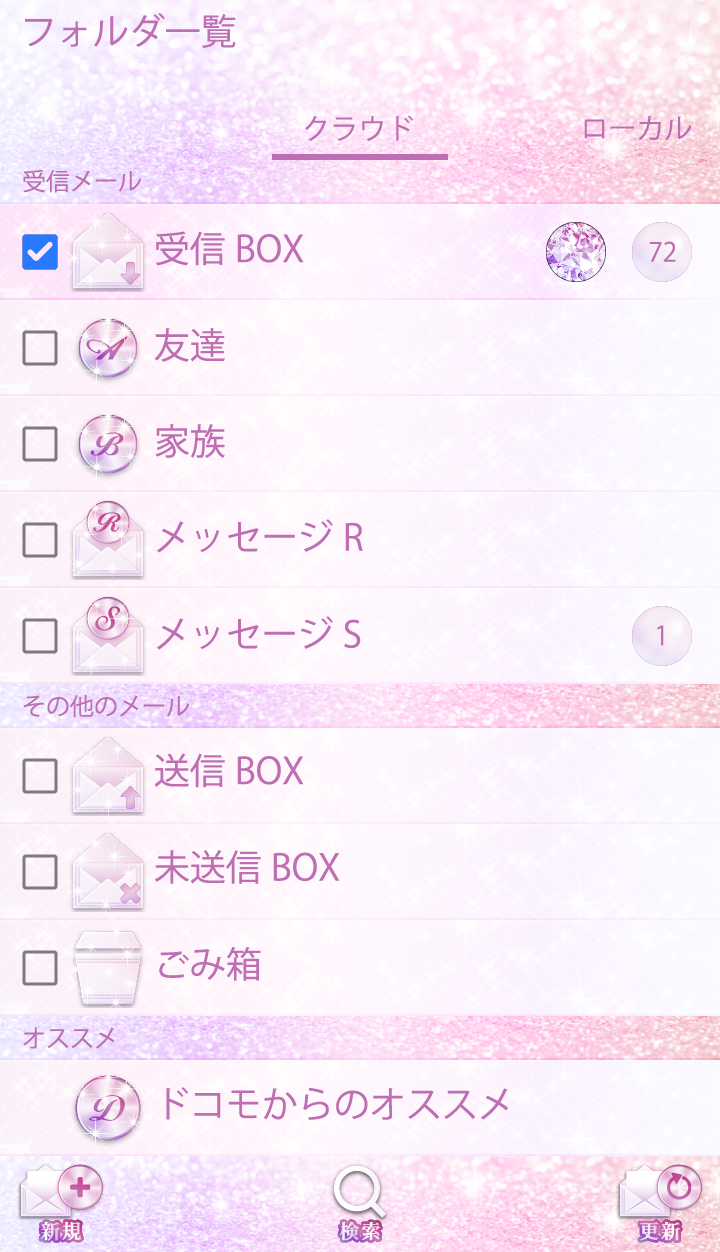The width and height of the screenshot is (720, 1252).
Task: Open the 受信 BOX folder
Action: tap(230, 250)
